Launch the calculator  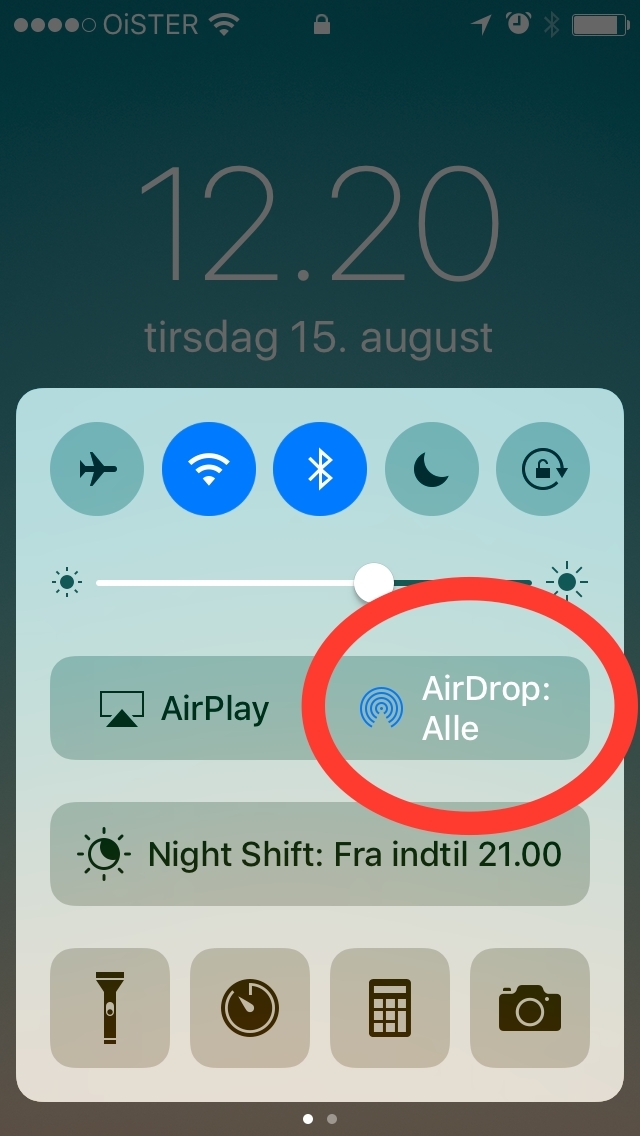(x=390, y=1007)
